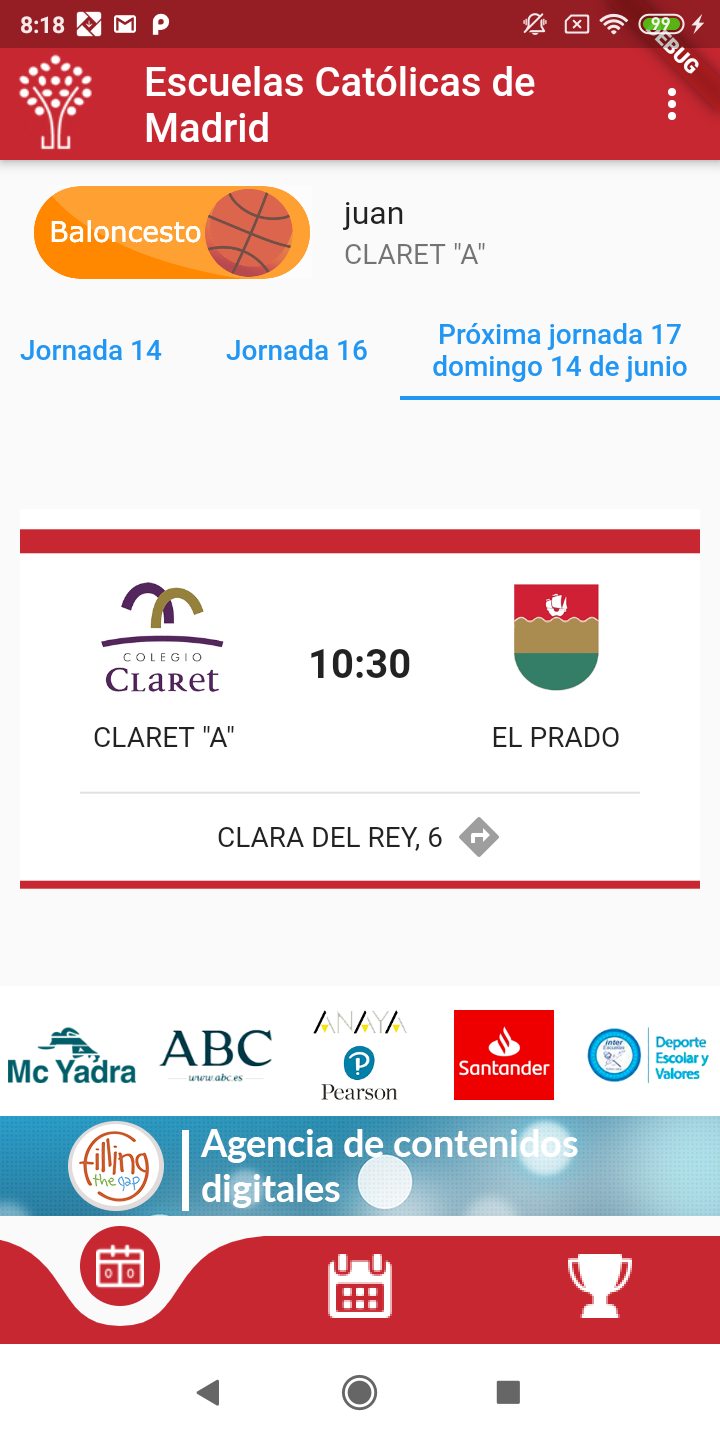
Task: Go back with the system back button
Action: [x=208, y=1392]
